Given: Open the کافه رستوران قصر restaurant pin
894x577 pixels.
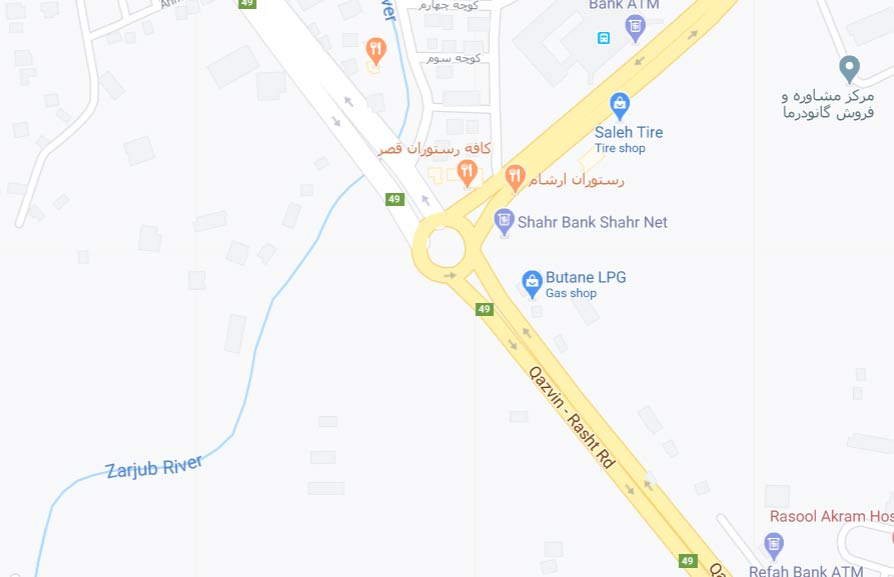Looking at the screenshot, I should (467, 172).
